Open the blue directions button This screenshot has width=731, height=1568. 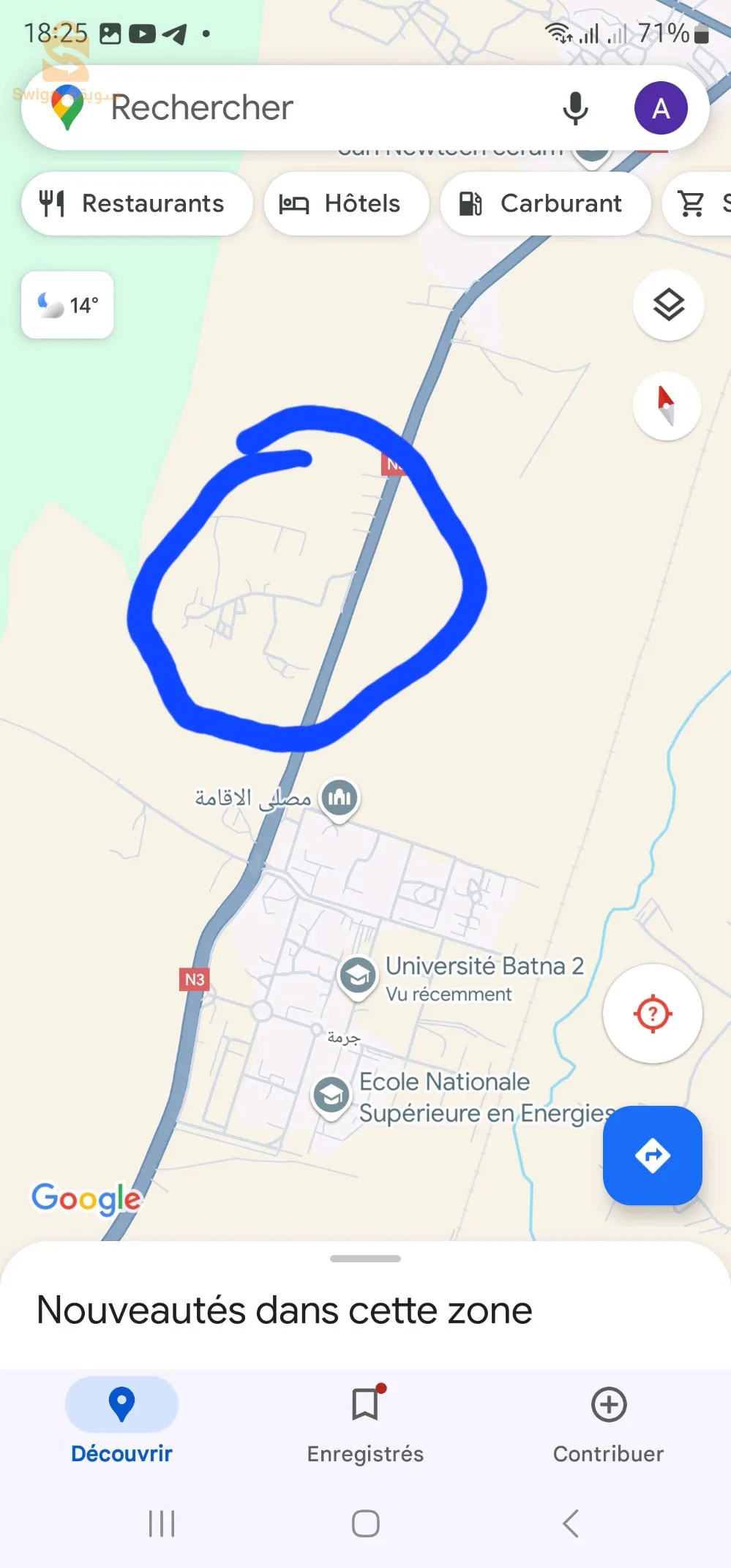click(x=652, y=1156)
